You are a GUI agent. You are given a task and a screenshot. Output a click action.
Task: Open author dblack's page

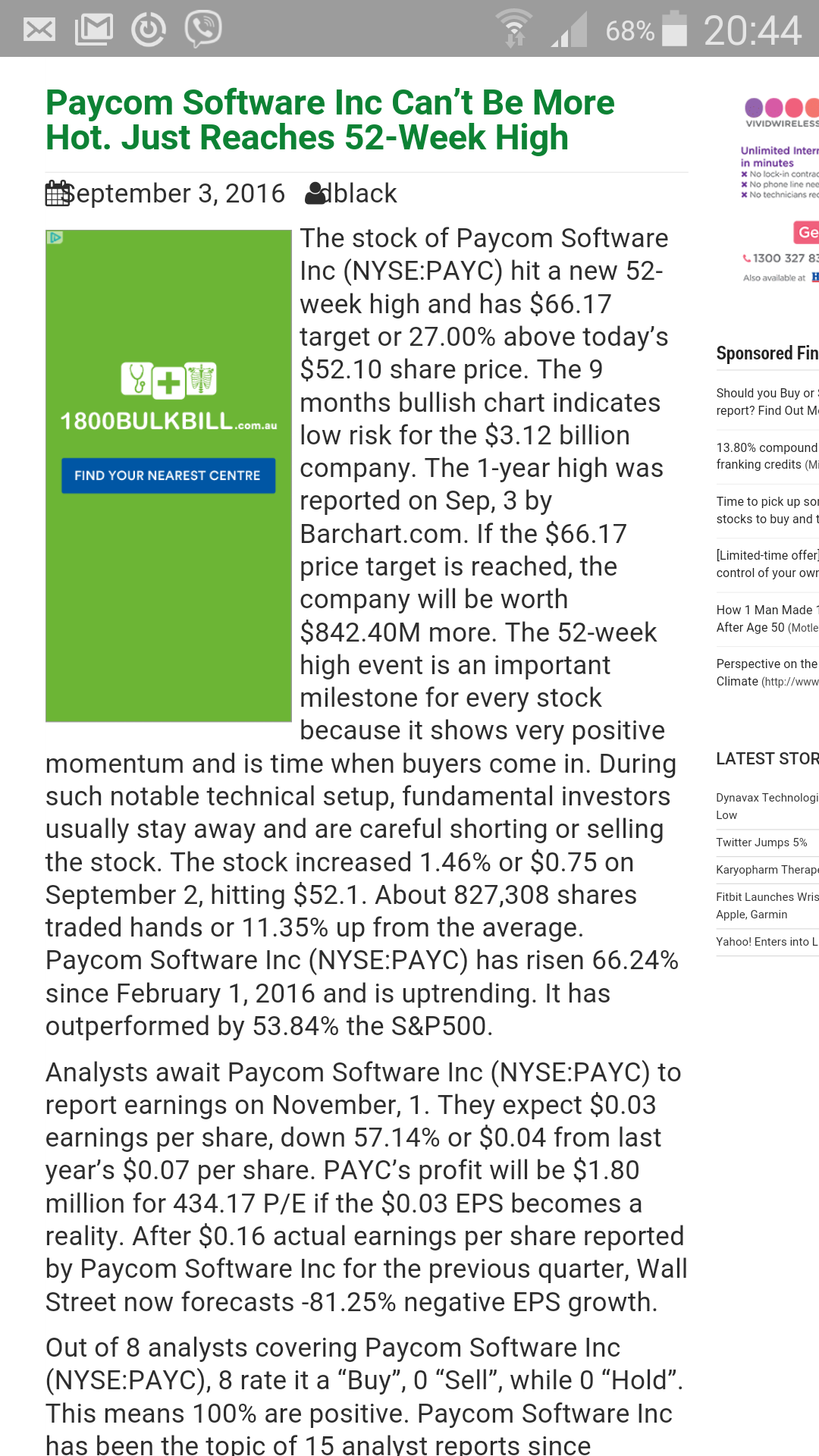tap(361, 193)
